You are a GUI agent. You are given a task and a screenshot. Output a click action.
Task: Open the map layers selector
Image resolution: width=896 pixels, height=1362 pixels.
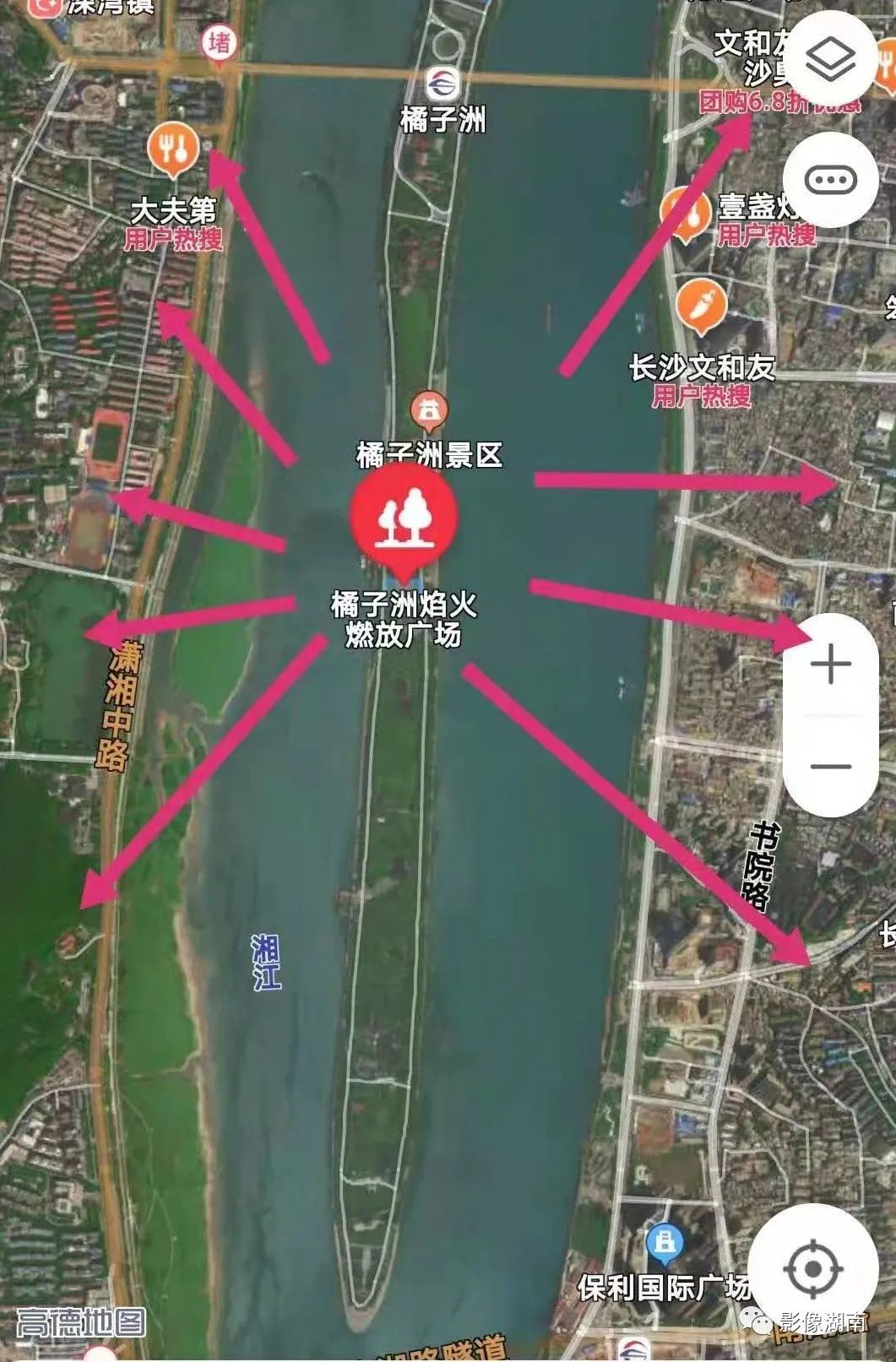(831, 57)
